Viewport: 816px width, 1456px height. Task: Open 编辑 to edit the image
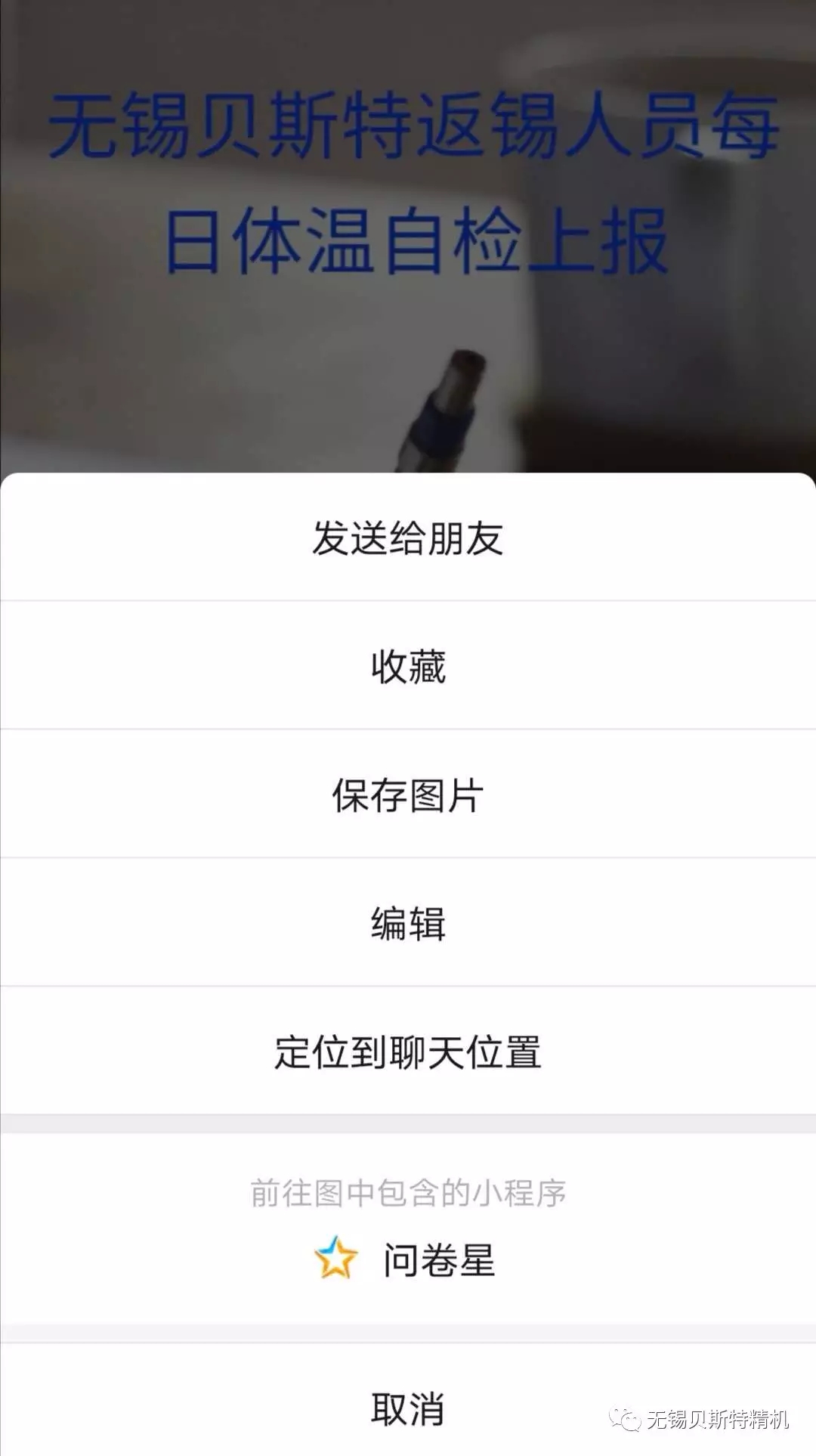pyautogui.click(x=408, y=924)
